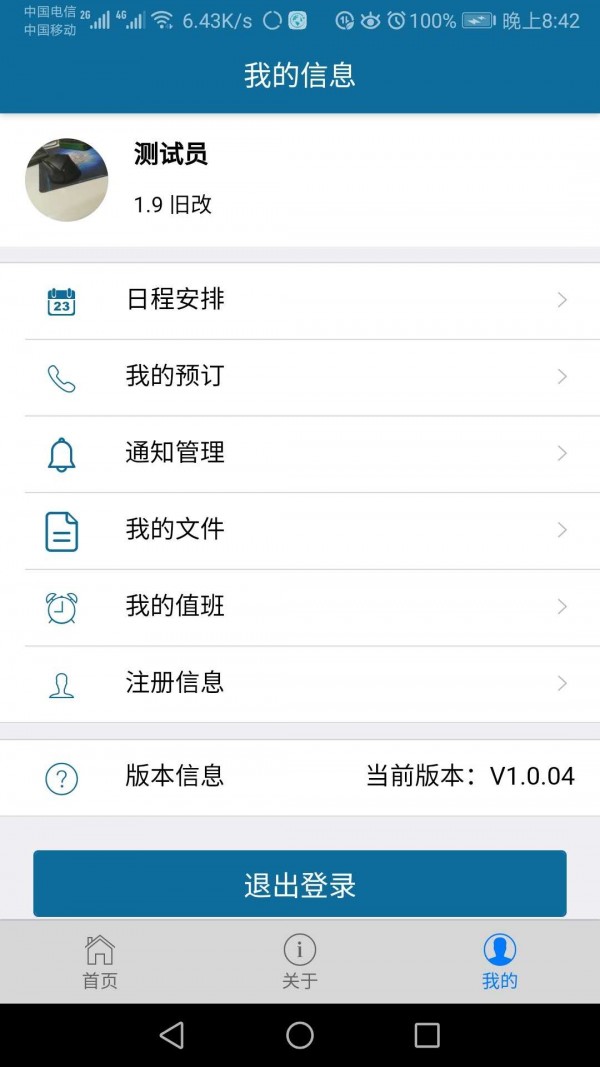Viewport: 600px width, 1067px height.
Task: Open 我的预订 bookings
Action: [300, 377]
